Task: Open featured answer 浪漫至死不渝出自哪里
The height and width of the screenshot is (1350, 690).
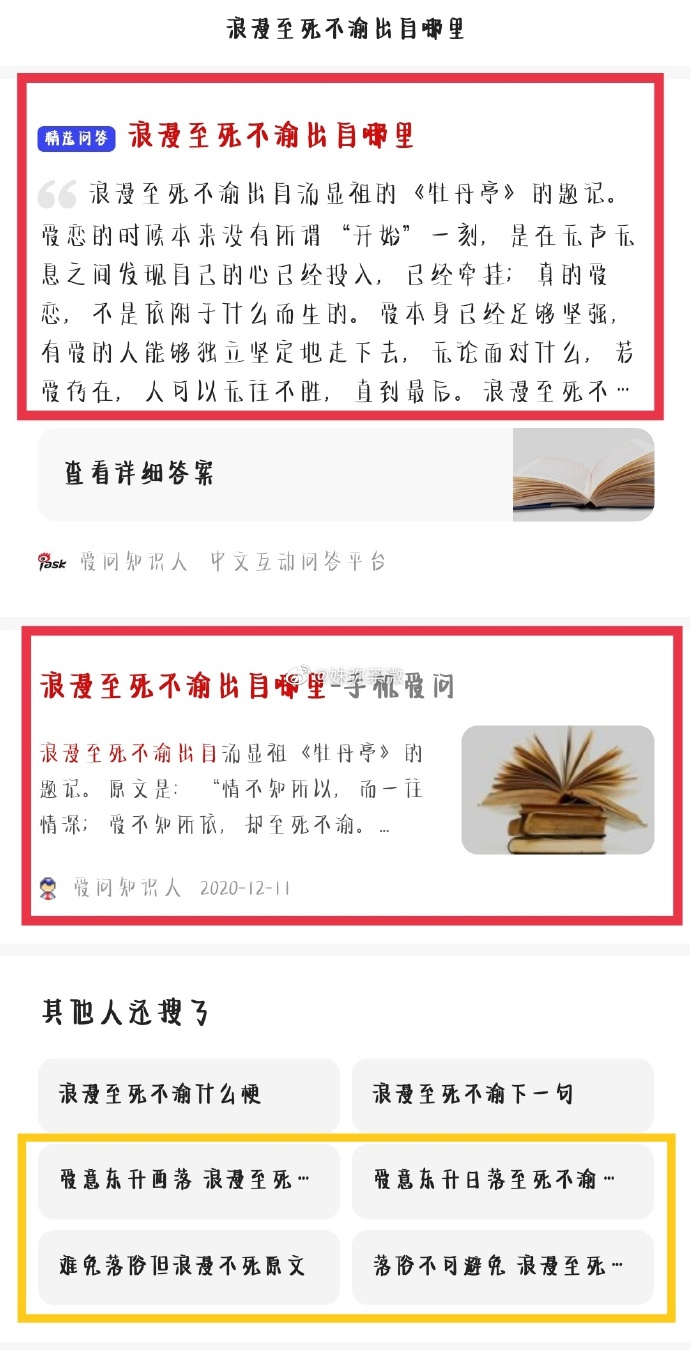Action: (x=271, y=137)
